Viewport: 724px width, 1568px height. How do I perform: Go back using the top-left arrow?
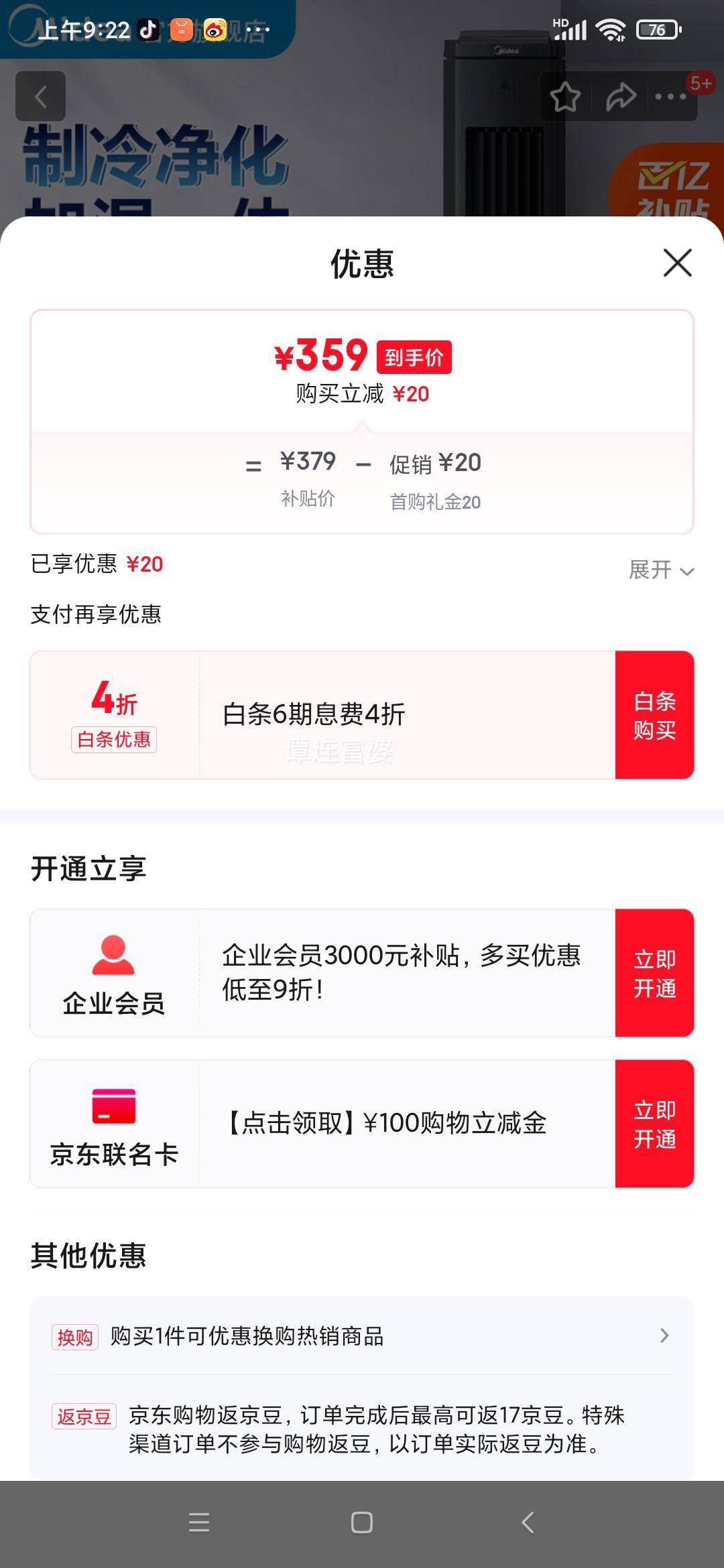tap(41, 96)
